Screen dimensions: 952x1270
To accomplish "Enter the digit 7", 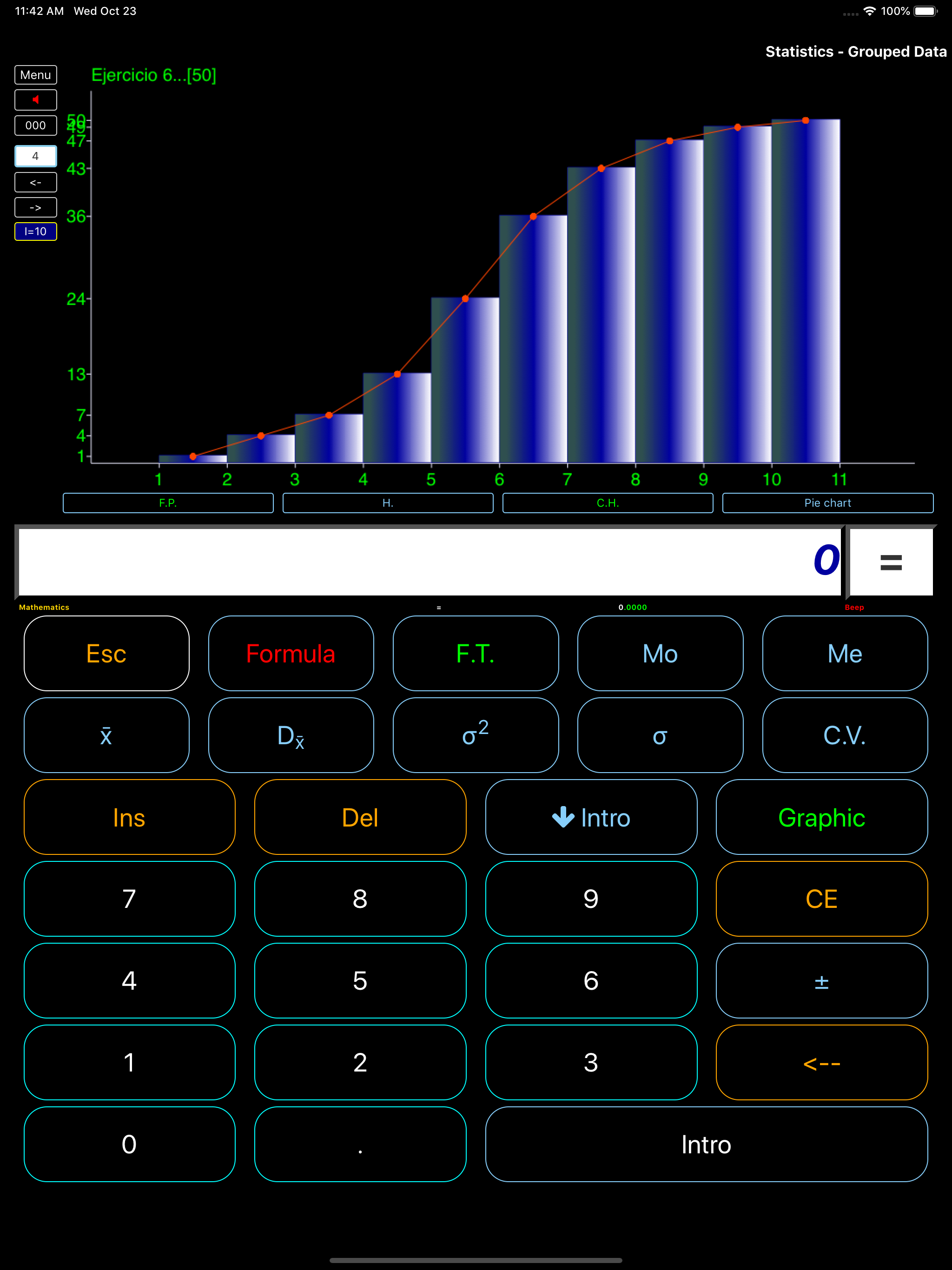I will point(129,899).
